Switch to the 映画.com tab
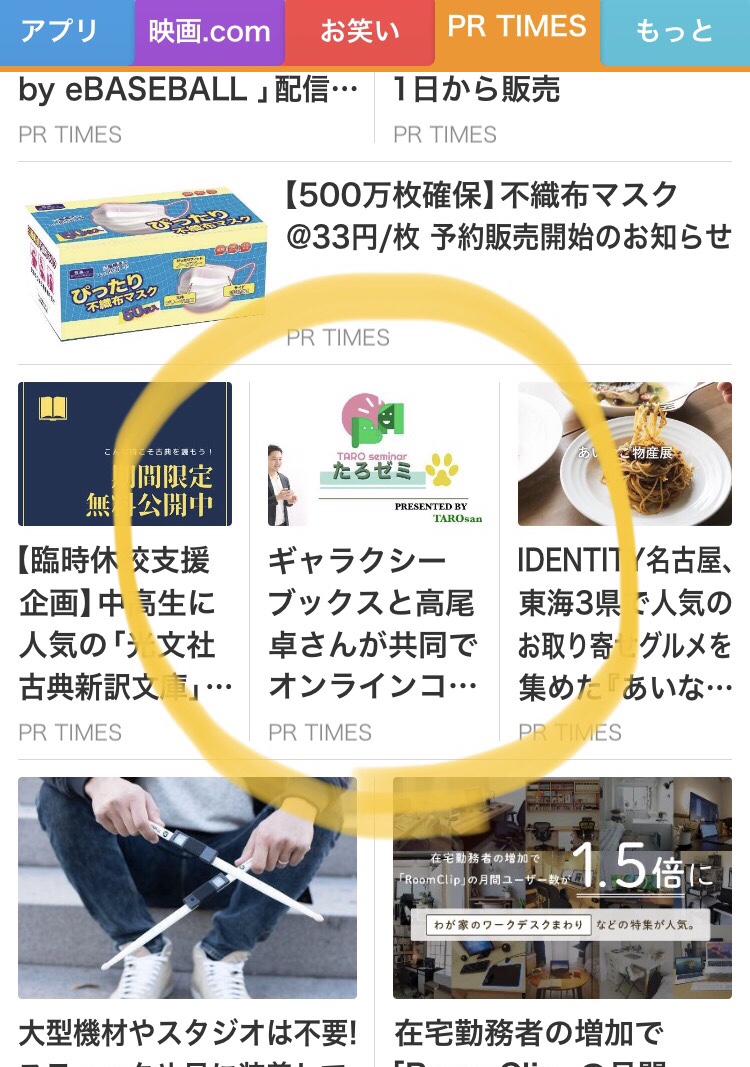750x1067 pixels. [x=209, y=31]
